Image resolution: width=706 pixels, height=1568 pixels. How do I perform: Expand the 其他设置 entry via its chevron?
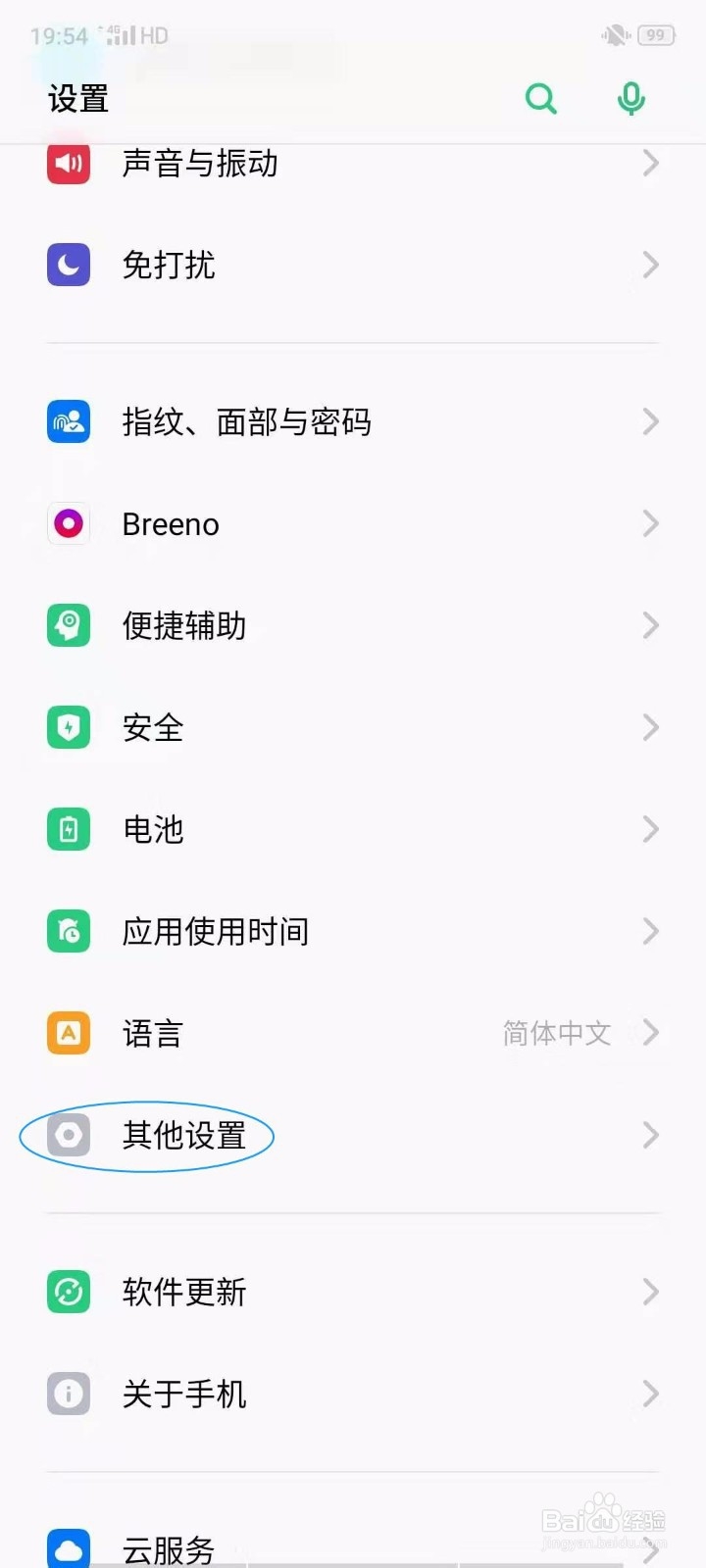[x=649, y=1135]
